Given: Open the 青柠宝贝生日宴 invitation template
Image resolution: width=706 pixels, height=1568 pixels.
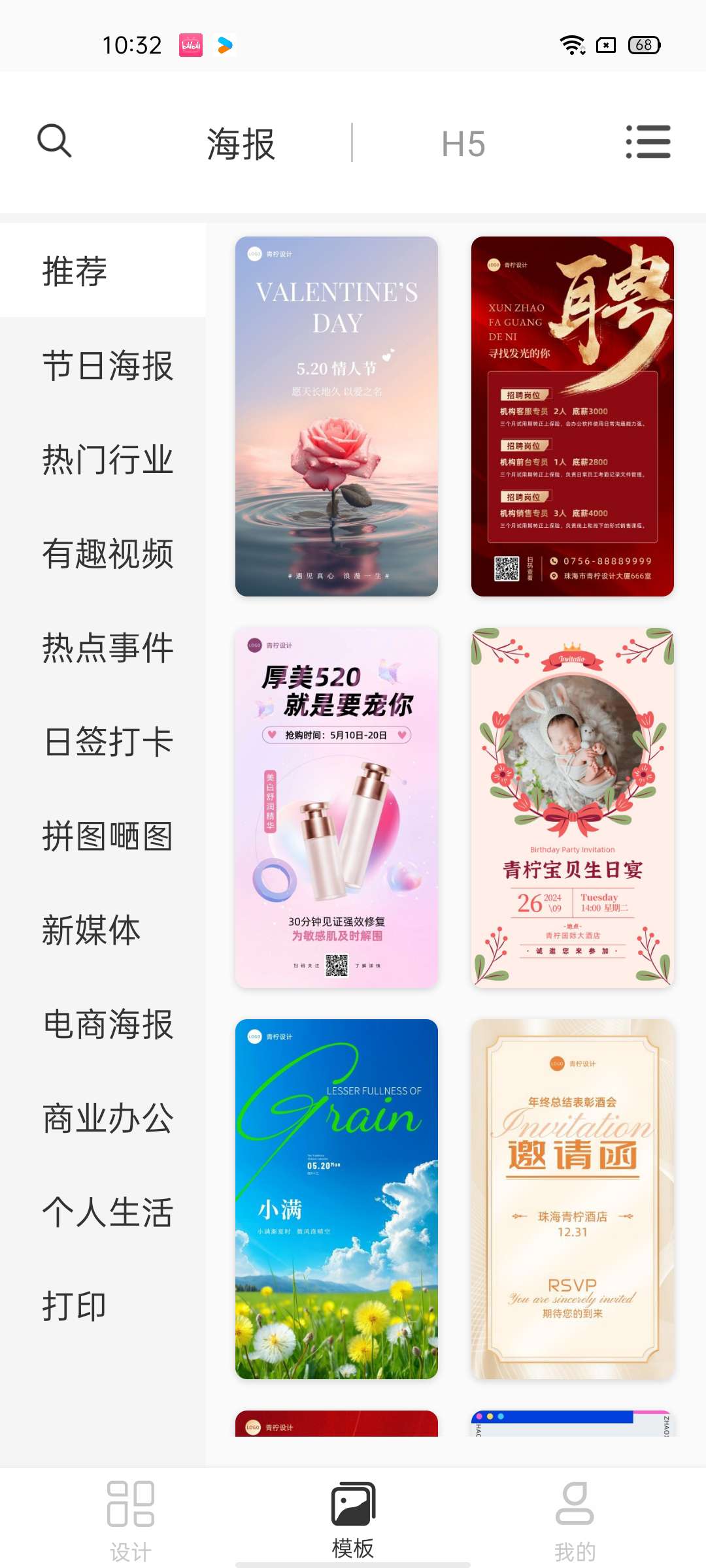Looking at the screenshot, I should point(573,808).
